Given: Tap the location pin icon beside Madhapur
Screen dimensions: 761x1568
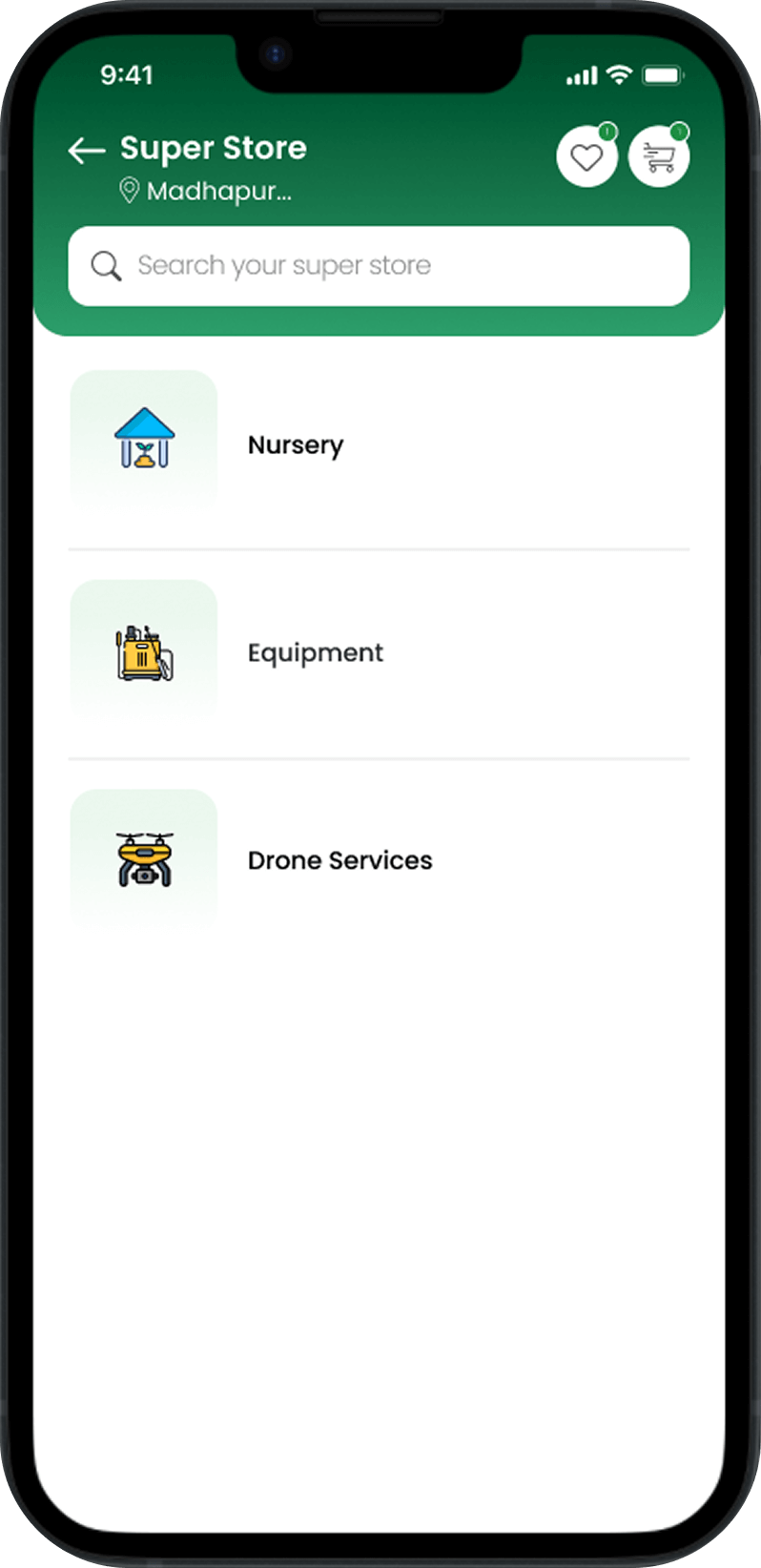Looking at the screenshot, I should click(x=128, y=192).
